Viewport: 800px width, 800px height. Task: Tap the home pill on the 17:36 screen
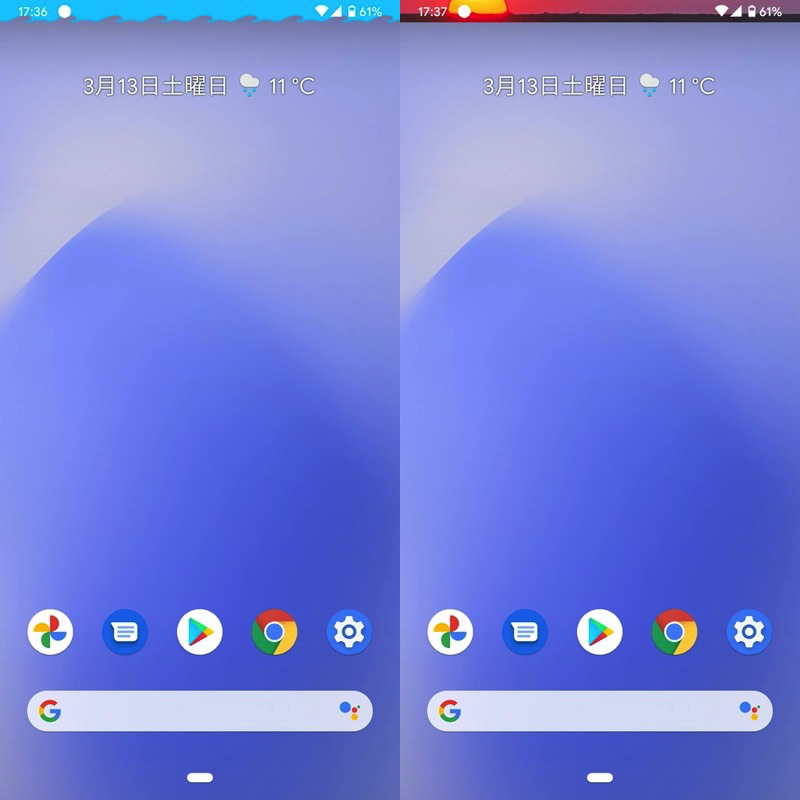(200, 777)
